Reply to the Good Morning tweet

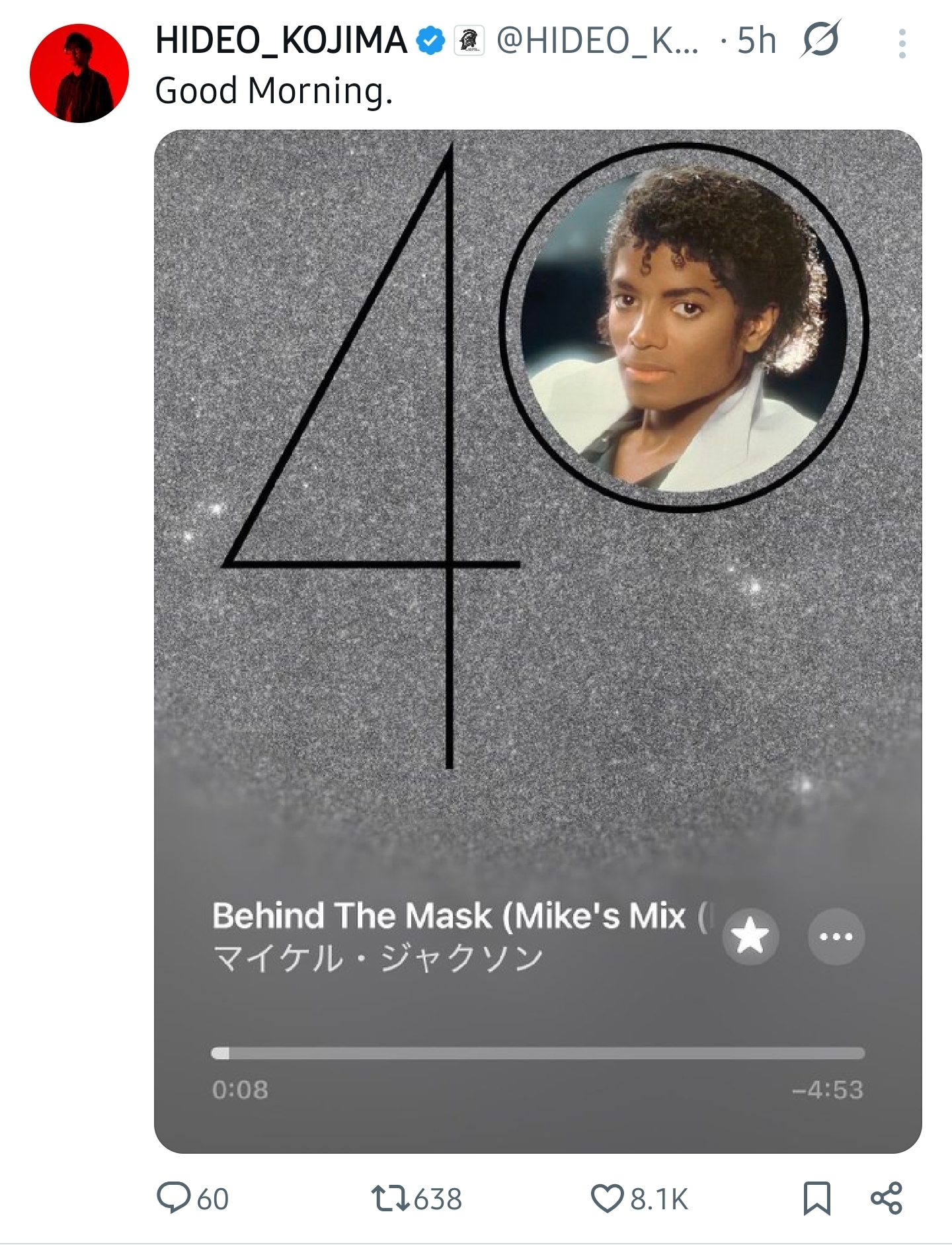tap(192, 1198)
